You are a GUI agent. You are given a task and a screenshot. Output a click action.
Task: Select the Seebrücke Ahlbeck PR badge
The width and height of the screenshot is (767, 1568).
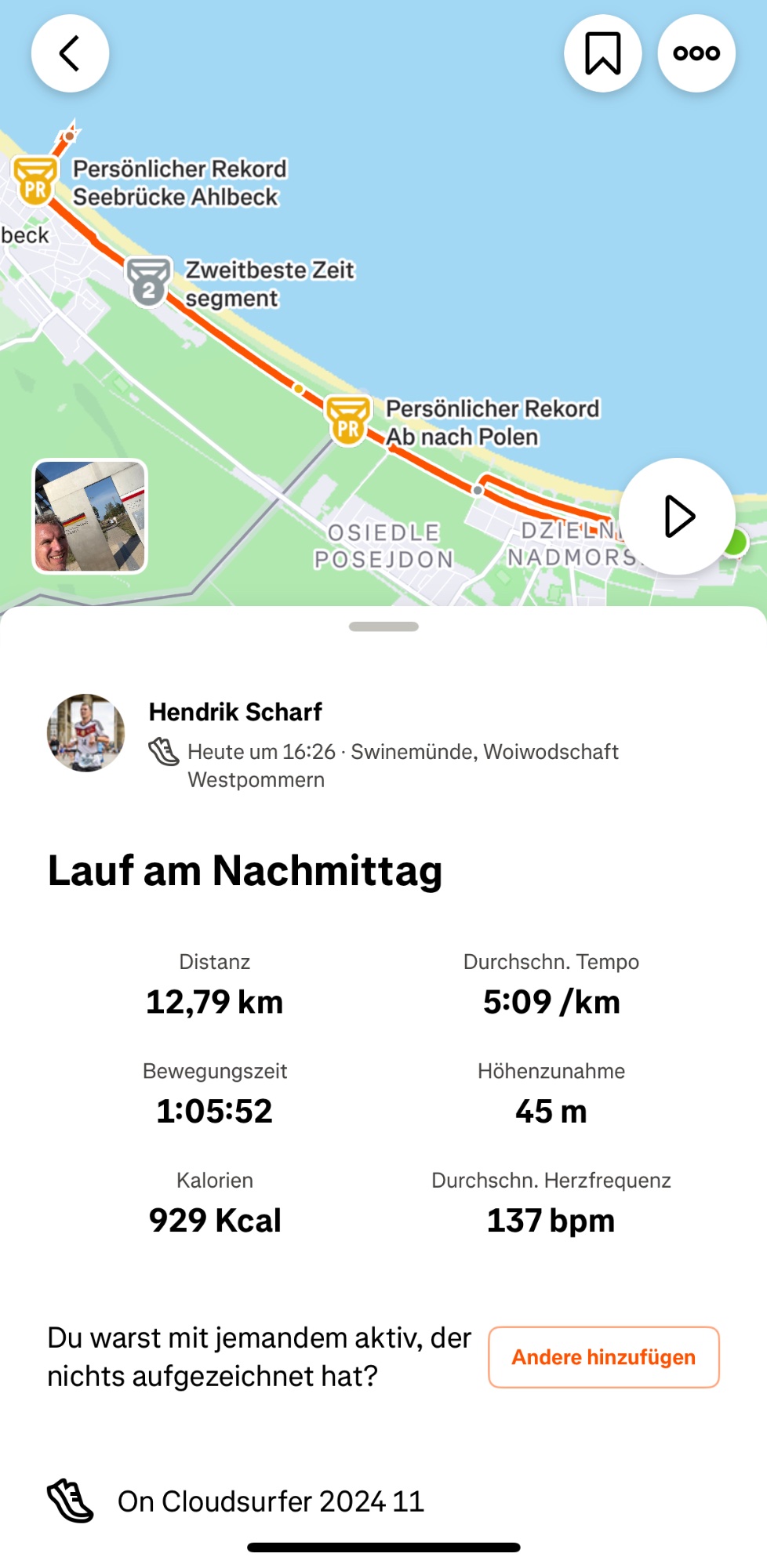(x=35, y=180)
